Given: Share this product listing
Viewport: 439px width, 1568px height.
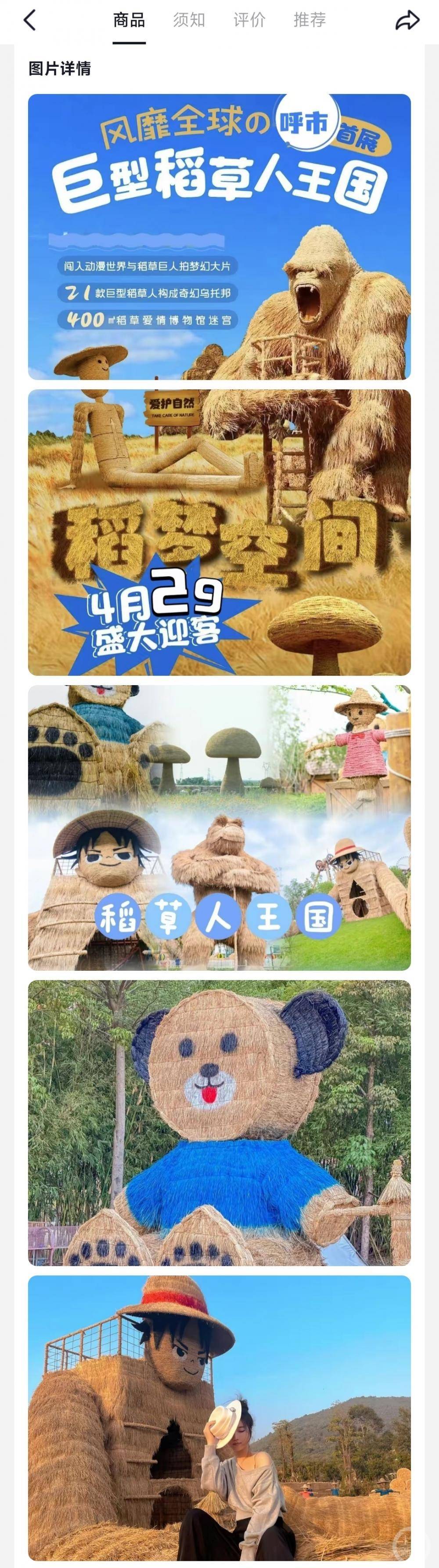Looking at the screenshot, I should pyautogui.click(x=407, y=21).
